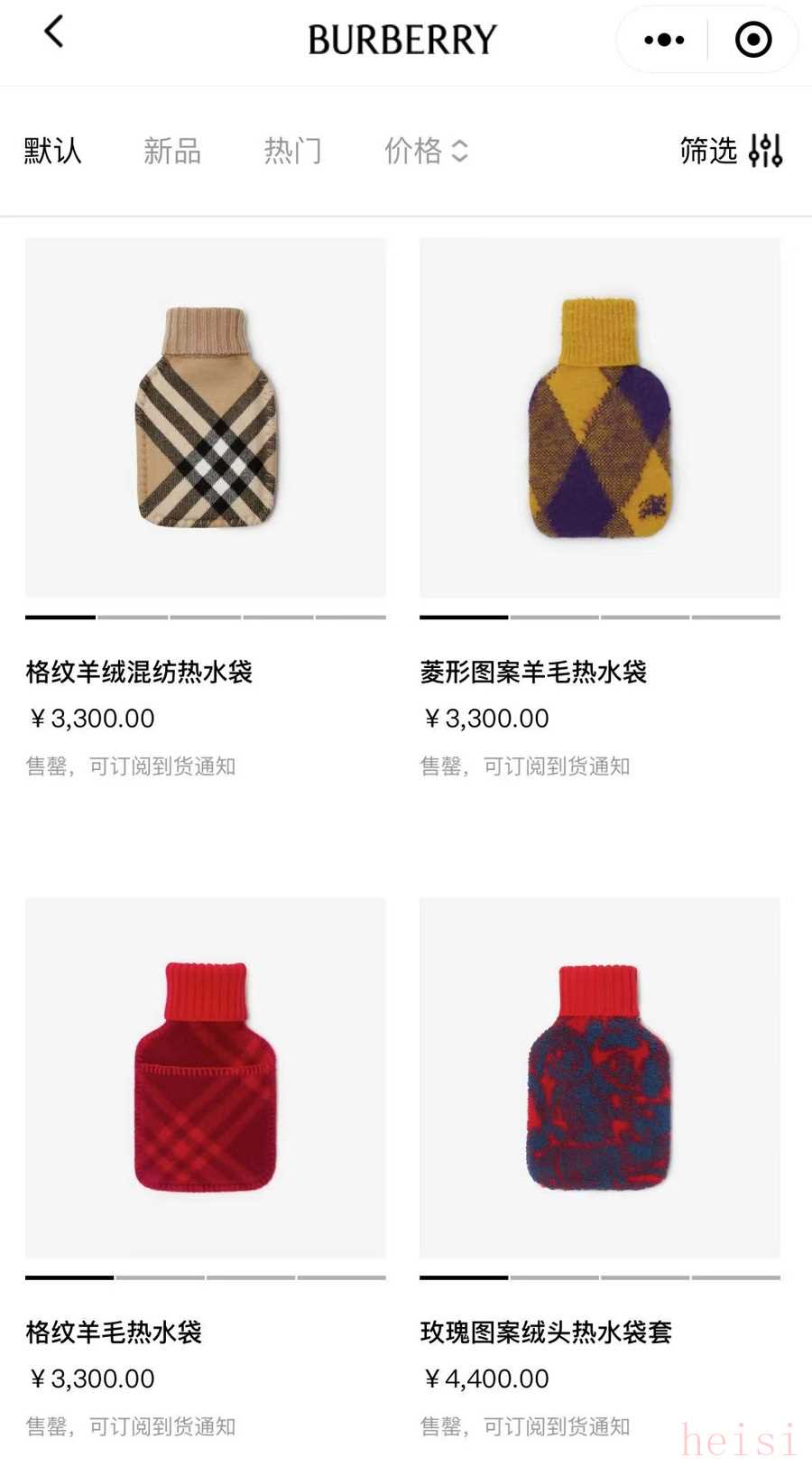Open the 格纹羊绒混纺热水袋 product card

pos(206,418)
